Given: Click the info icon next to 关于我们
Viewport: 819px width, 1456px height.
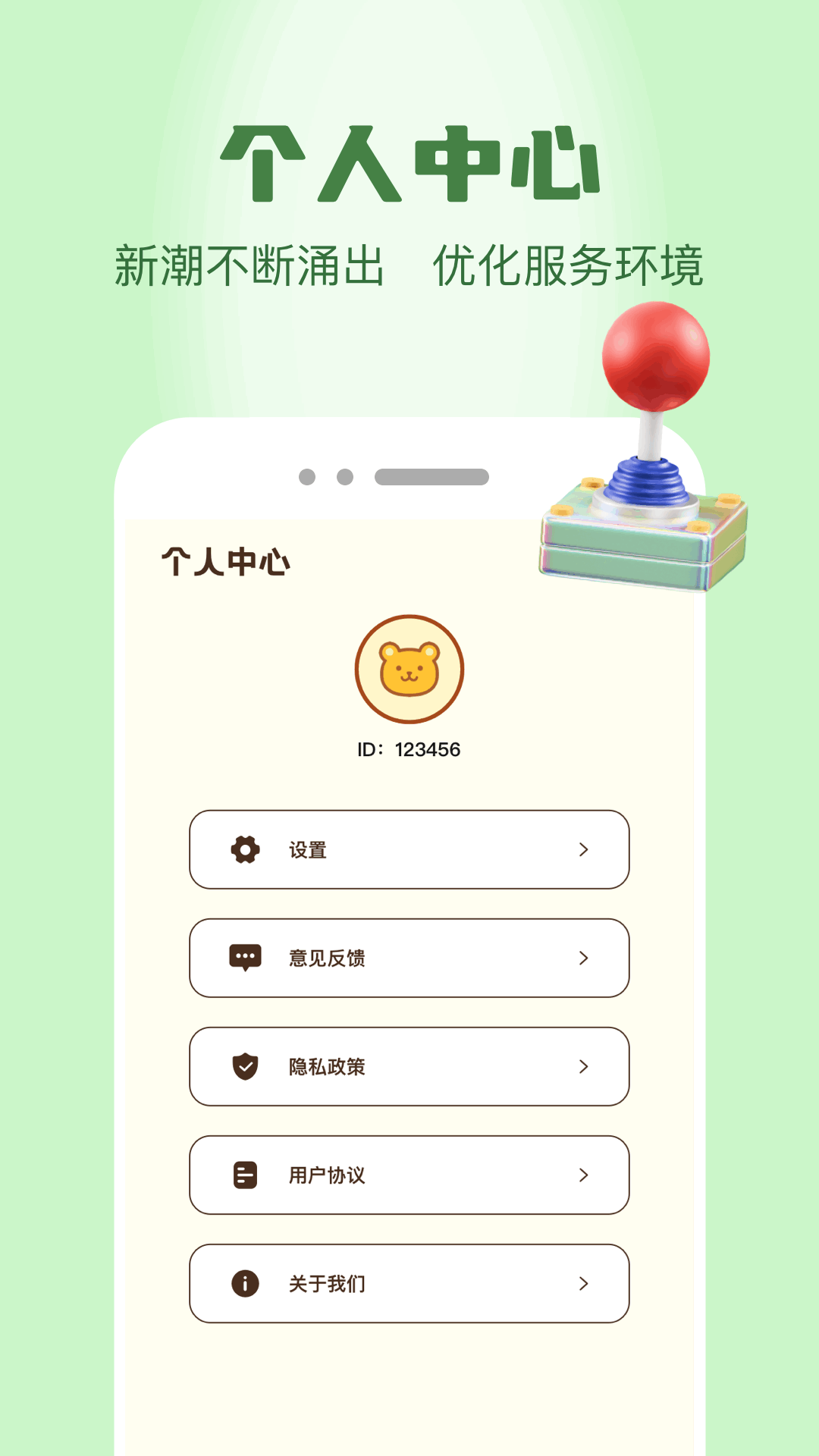Looking at the screenshot, I should tap(244, 1284).
